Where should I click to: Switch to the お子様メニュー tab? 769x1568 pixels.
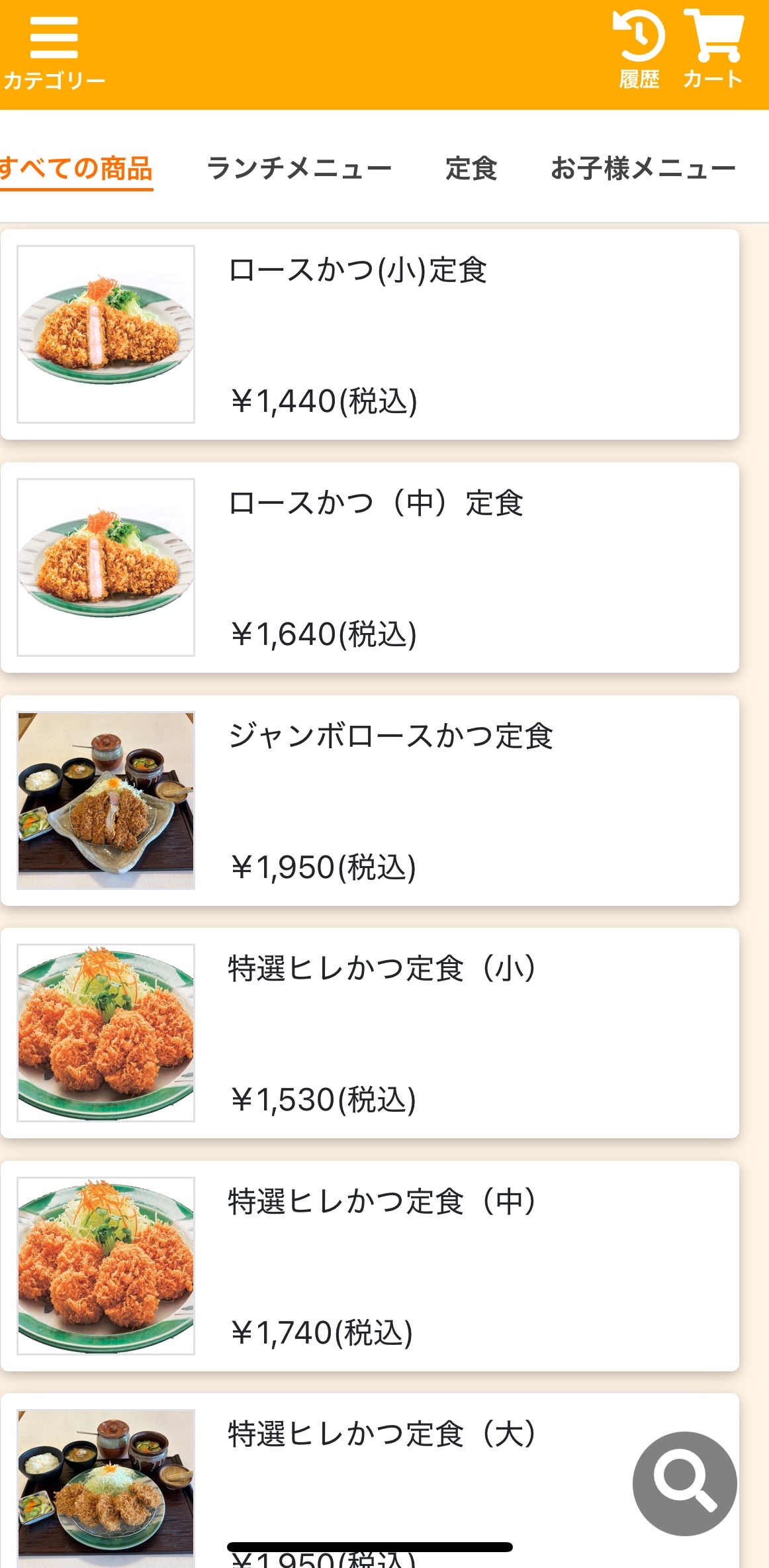[x=643, y=168]
